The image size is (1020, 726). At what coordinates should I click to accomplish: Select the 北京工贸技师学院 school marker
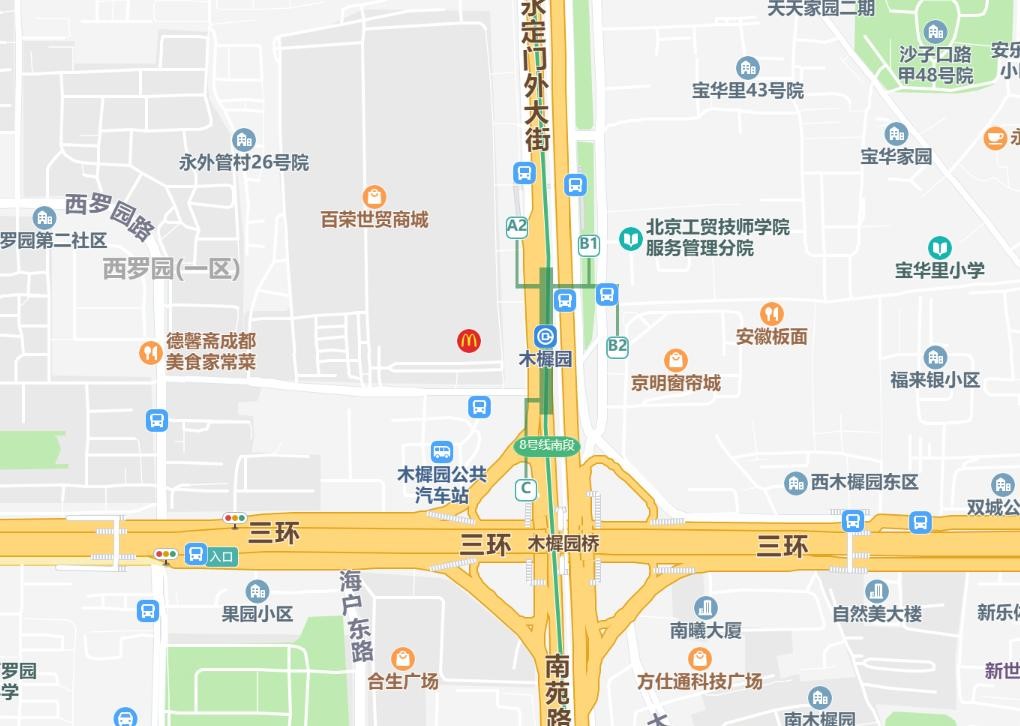(x=630, y=238)
